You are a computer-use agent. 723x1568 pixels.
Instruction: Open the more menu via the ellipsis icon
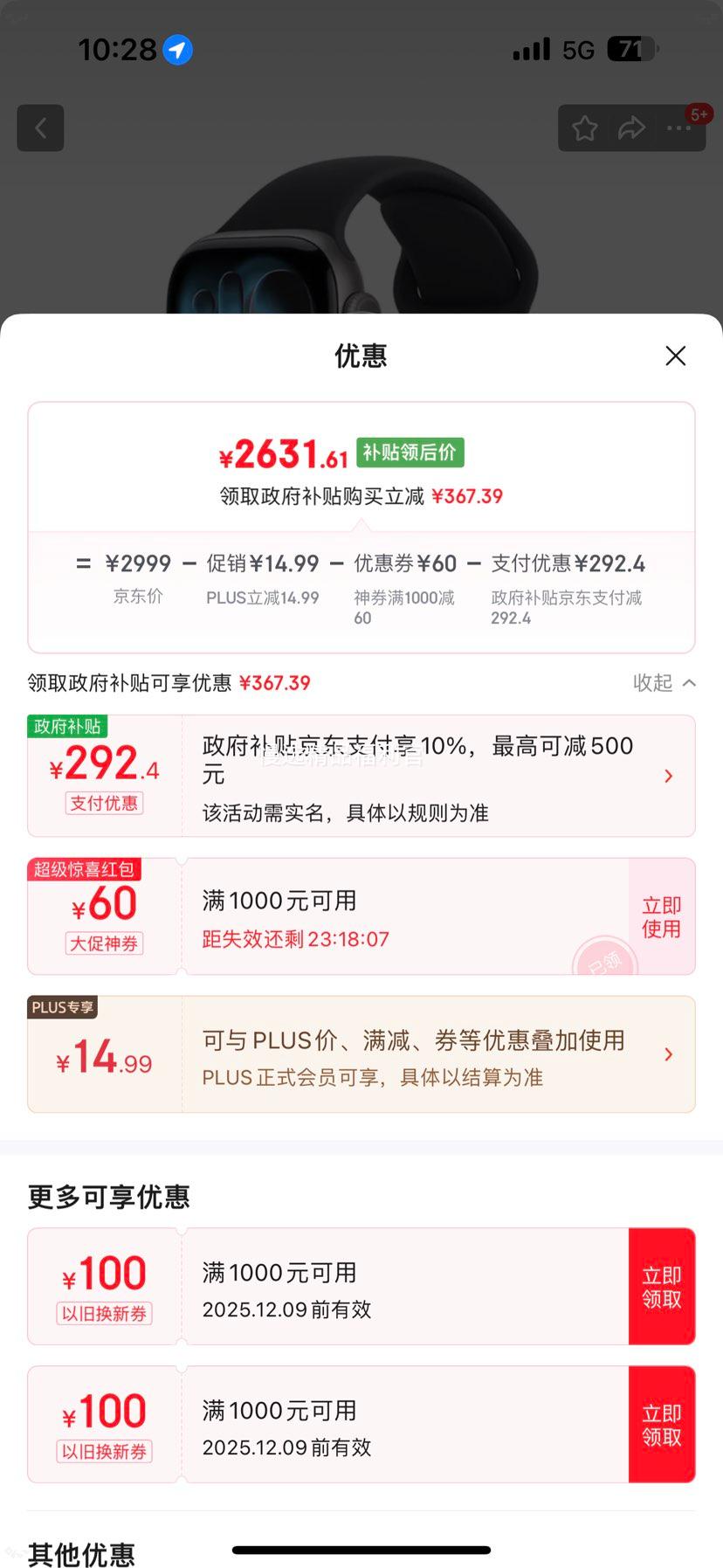678,128
